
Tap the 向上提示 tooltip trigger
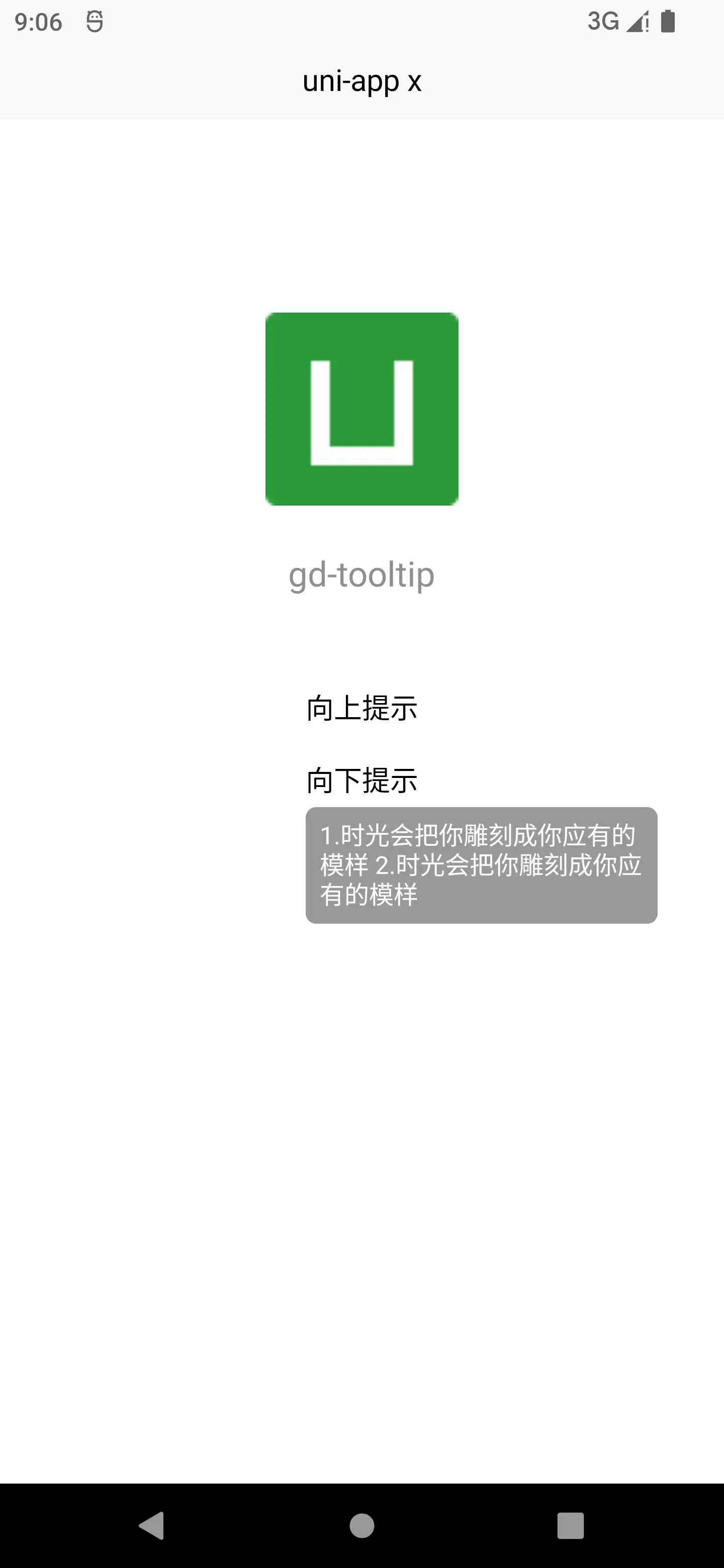point(361,709)
